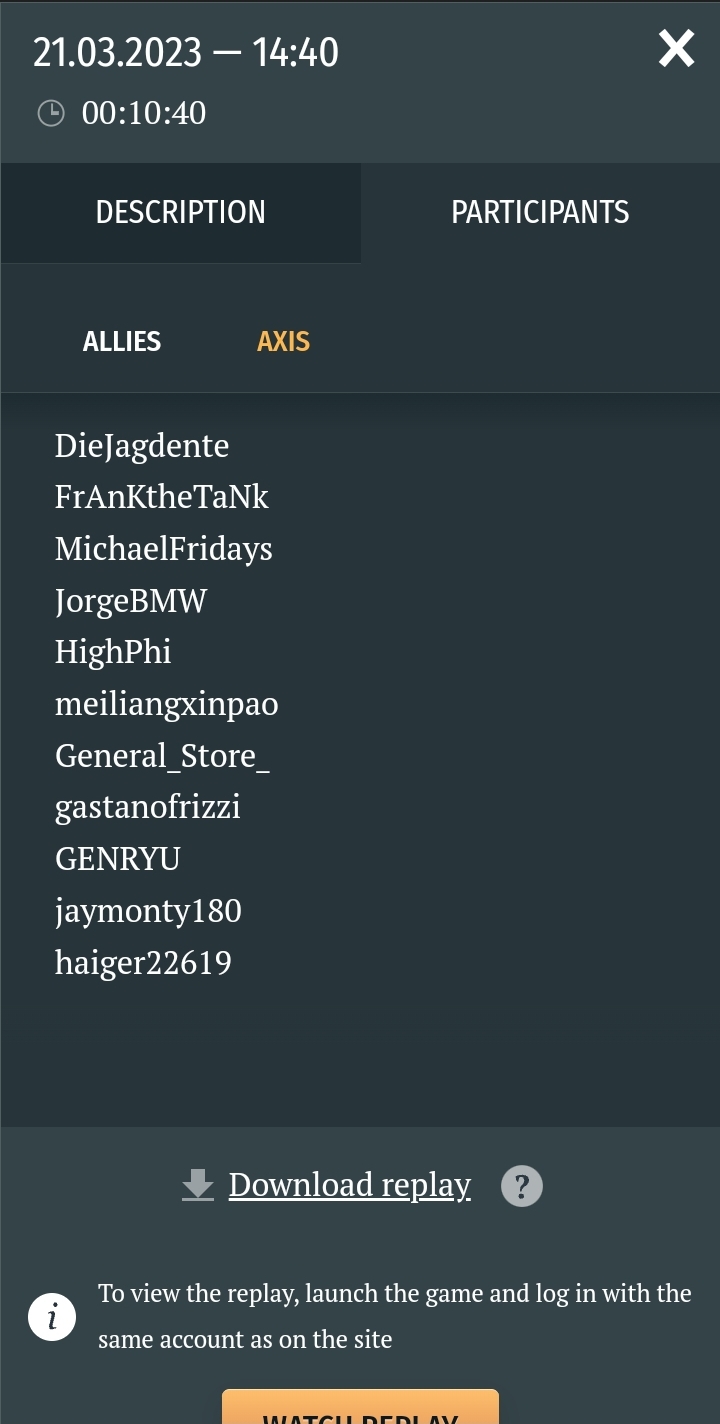The height and width of the screenshot is (1424, 720).
Task: Close the replay details panel
Action: (676, 48)
